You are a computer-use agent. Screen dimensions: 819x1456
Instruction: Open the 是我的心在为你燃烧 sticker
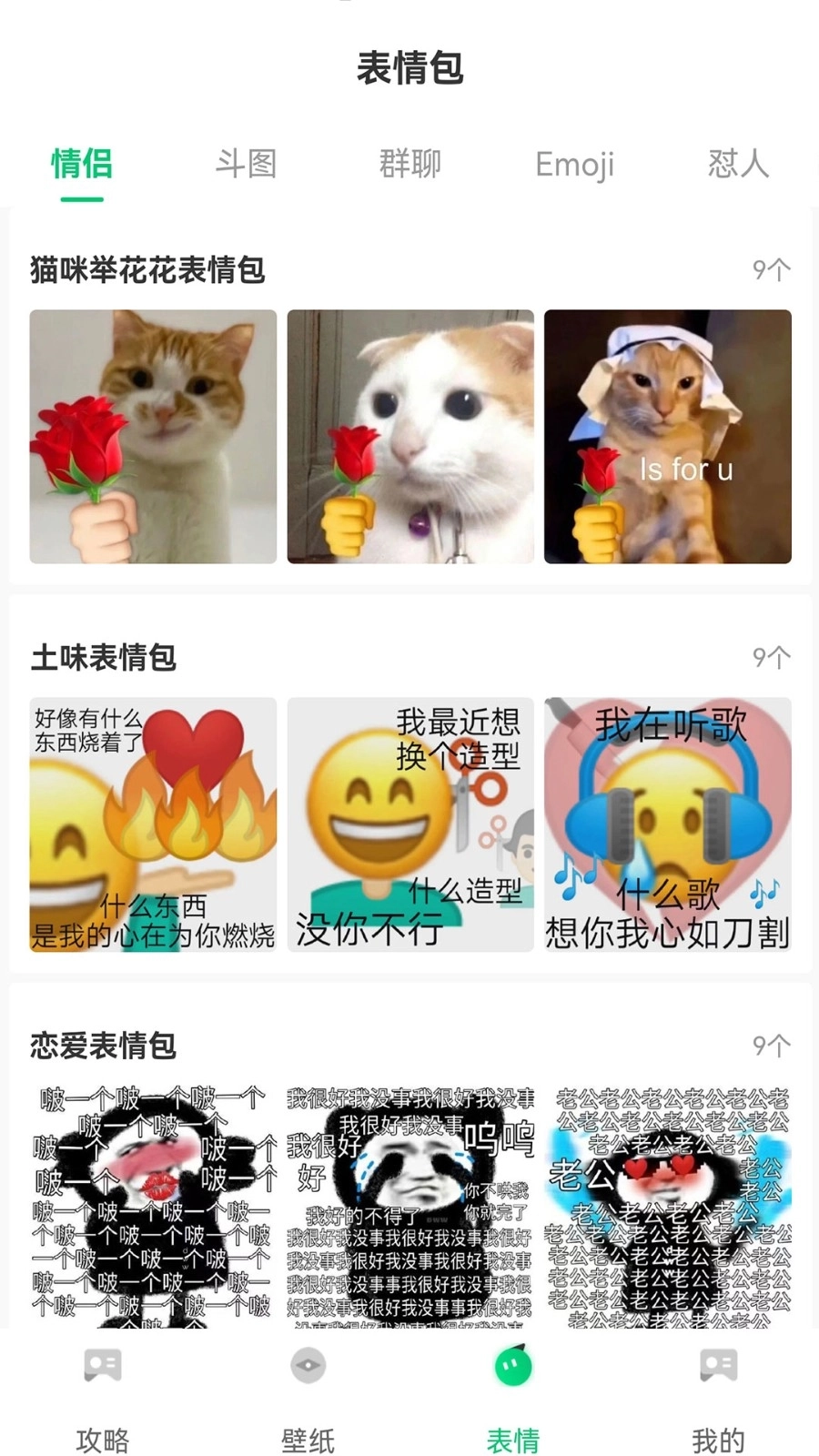153,824
